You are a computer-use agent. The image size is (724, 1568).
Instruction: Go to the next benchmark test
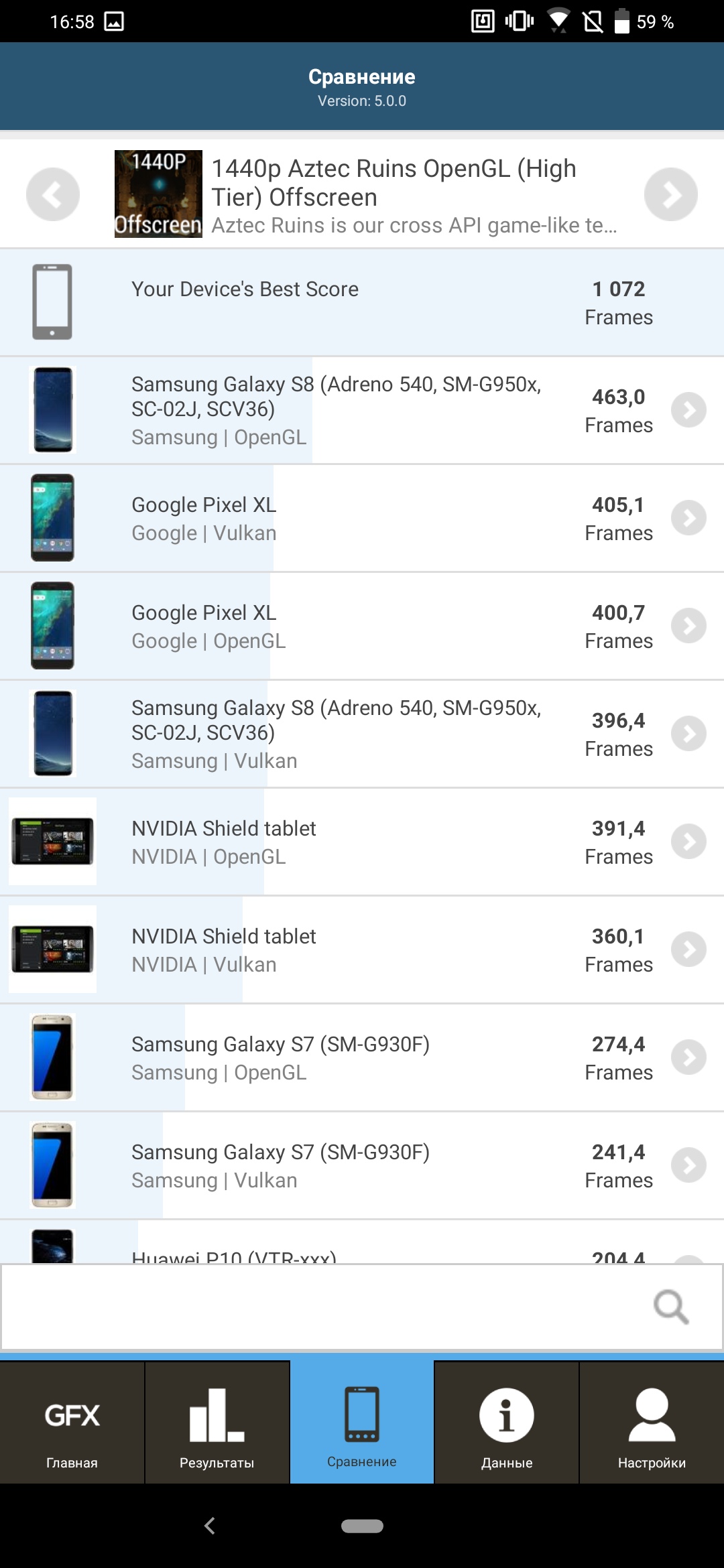coord(670,194)
